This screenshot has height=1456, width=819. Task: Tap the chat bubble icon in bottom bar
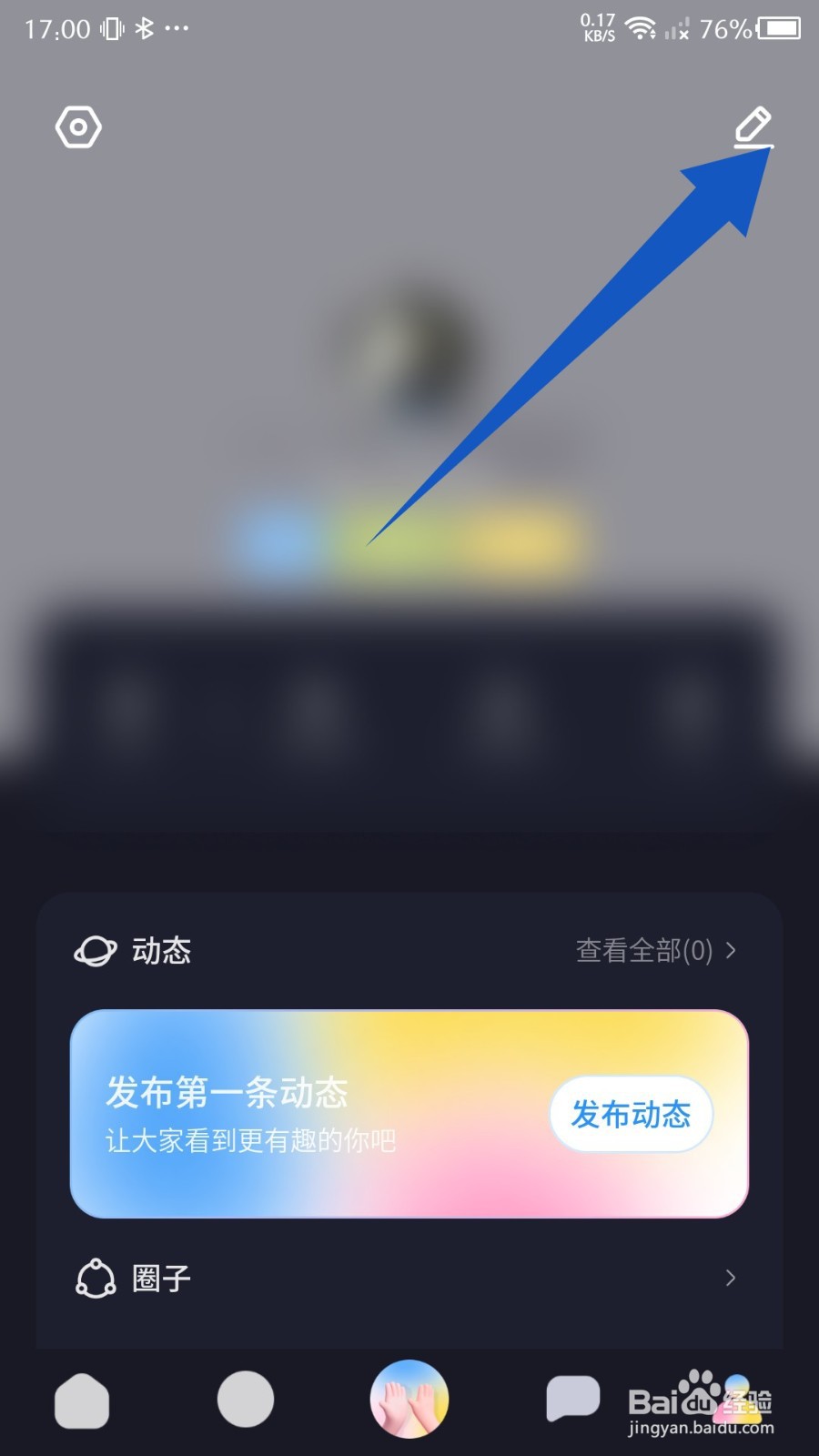(x=572, y=1398)
